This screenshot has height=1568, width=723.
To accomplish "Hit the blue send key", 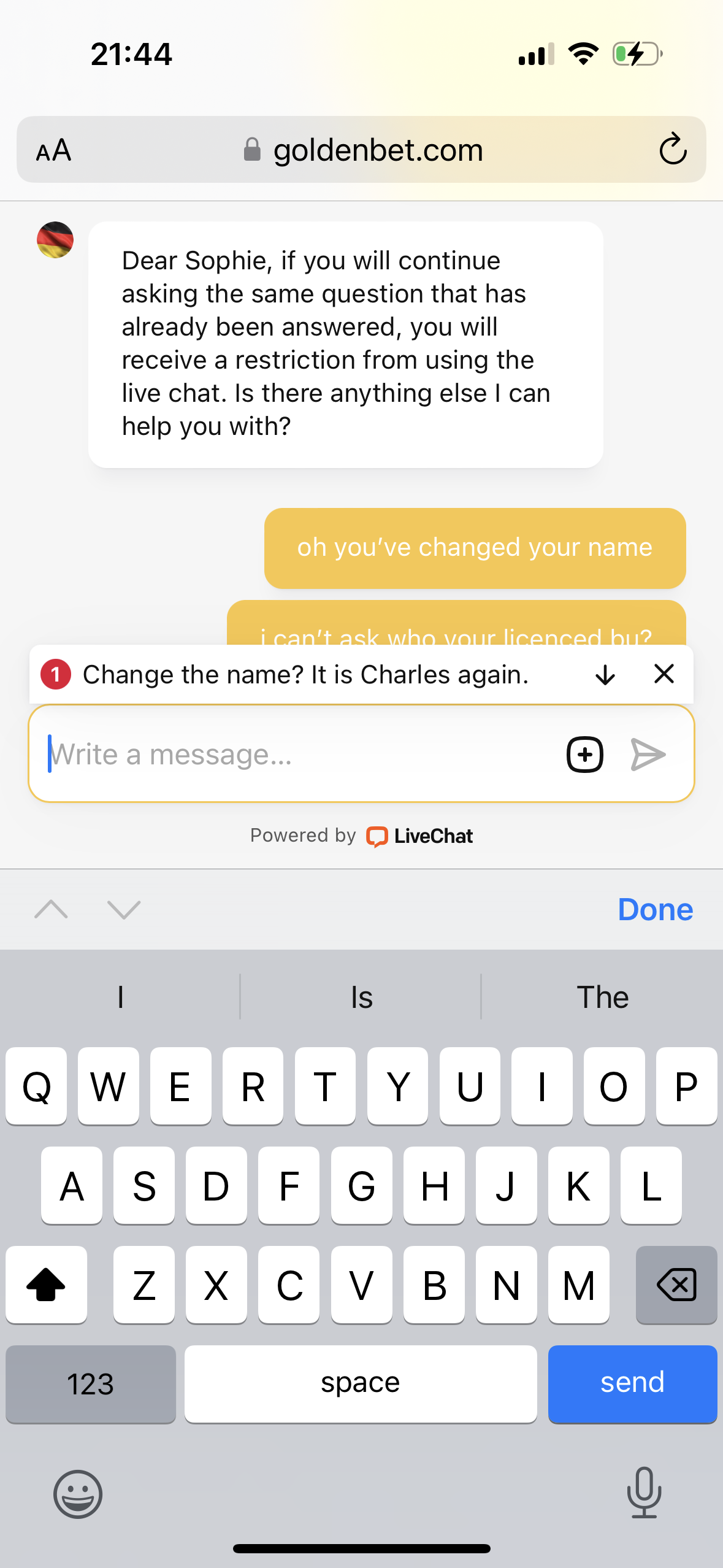I will 632,1383.
